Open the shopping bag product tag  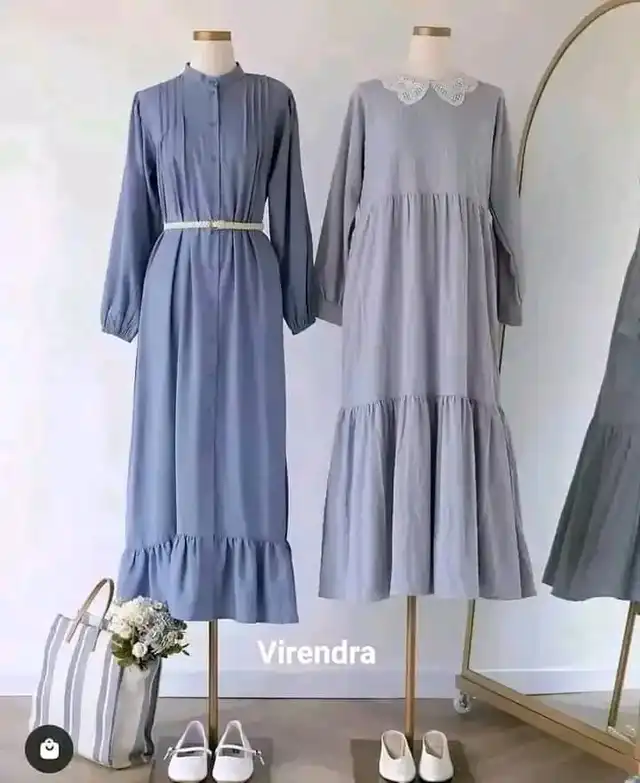(49, 749)
